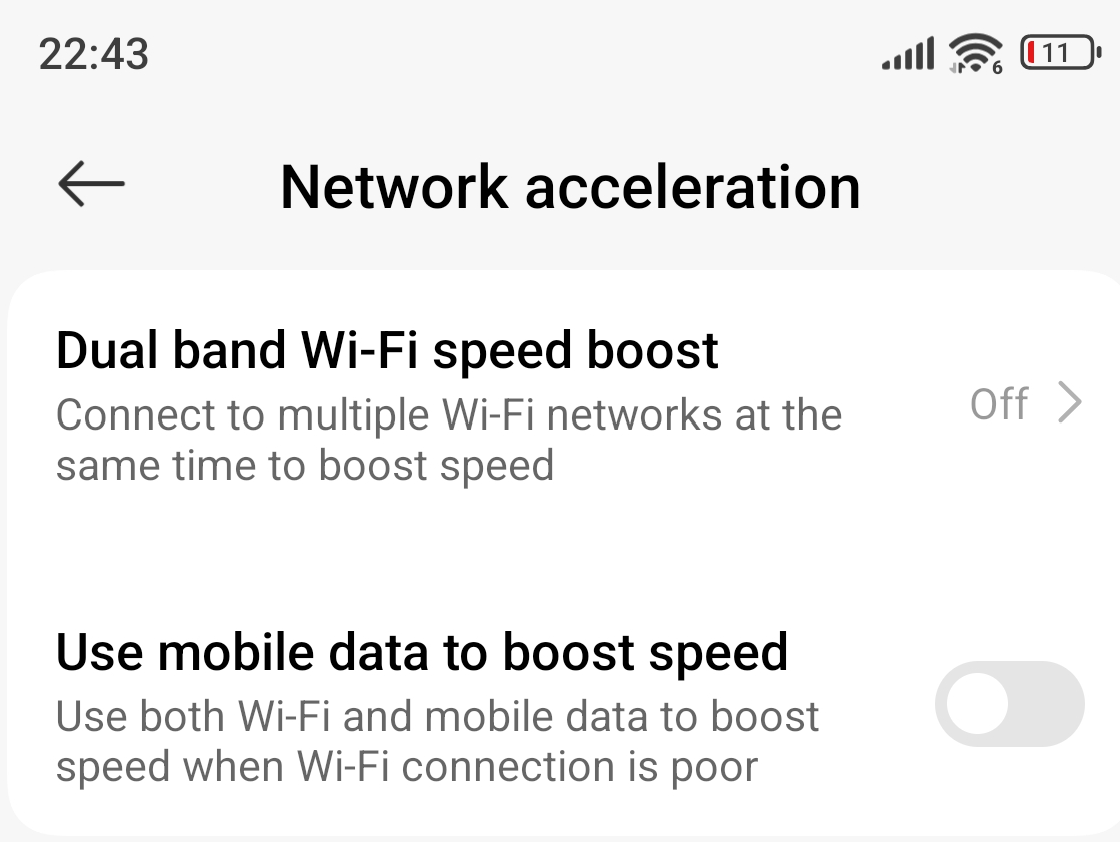Enable Use mobile data to boost speed
This screenshot has height=842, width=1120.
1008,703
